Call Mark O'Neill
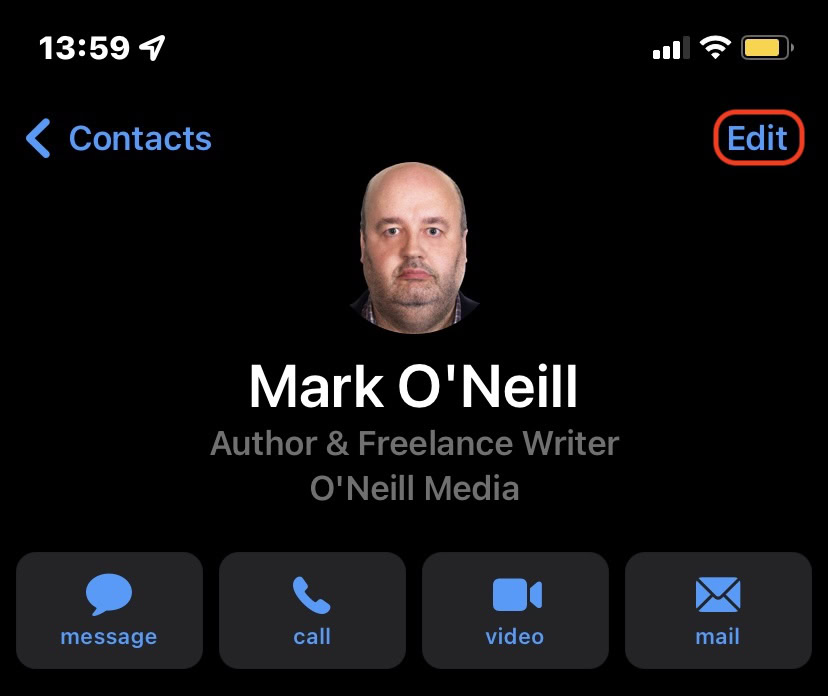 312,610
